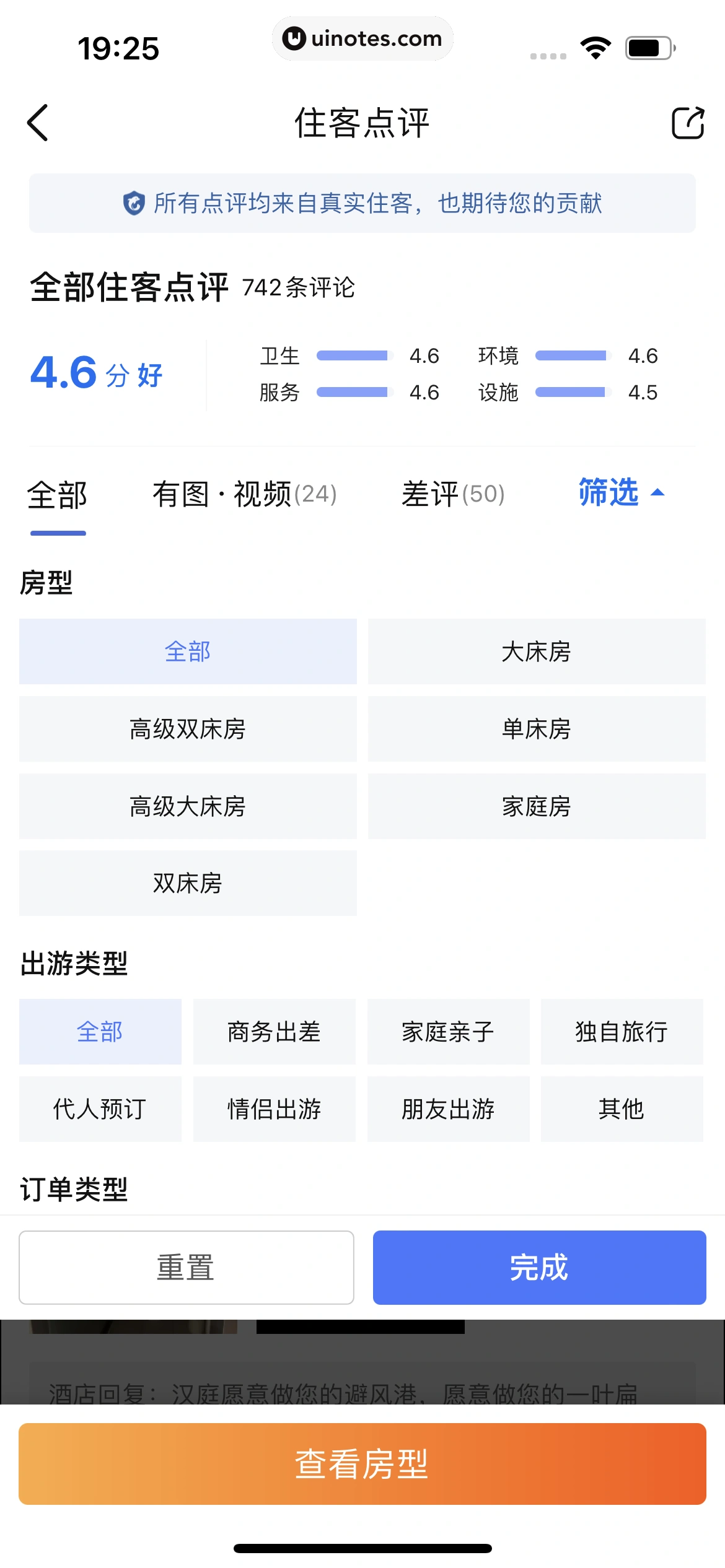
Task: Pick 高级大床房 room filter
Action: coord(188,806)
